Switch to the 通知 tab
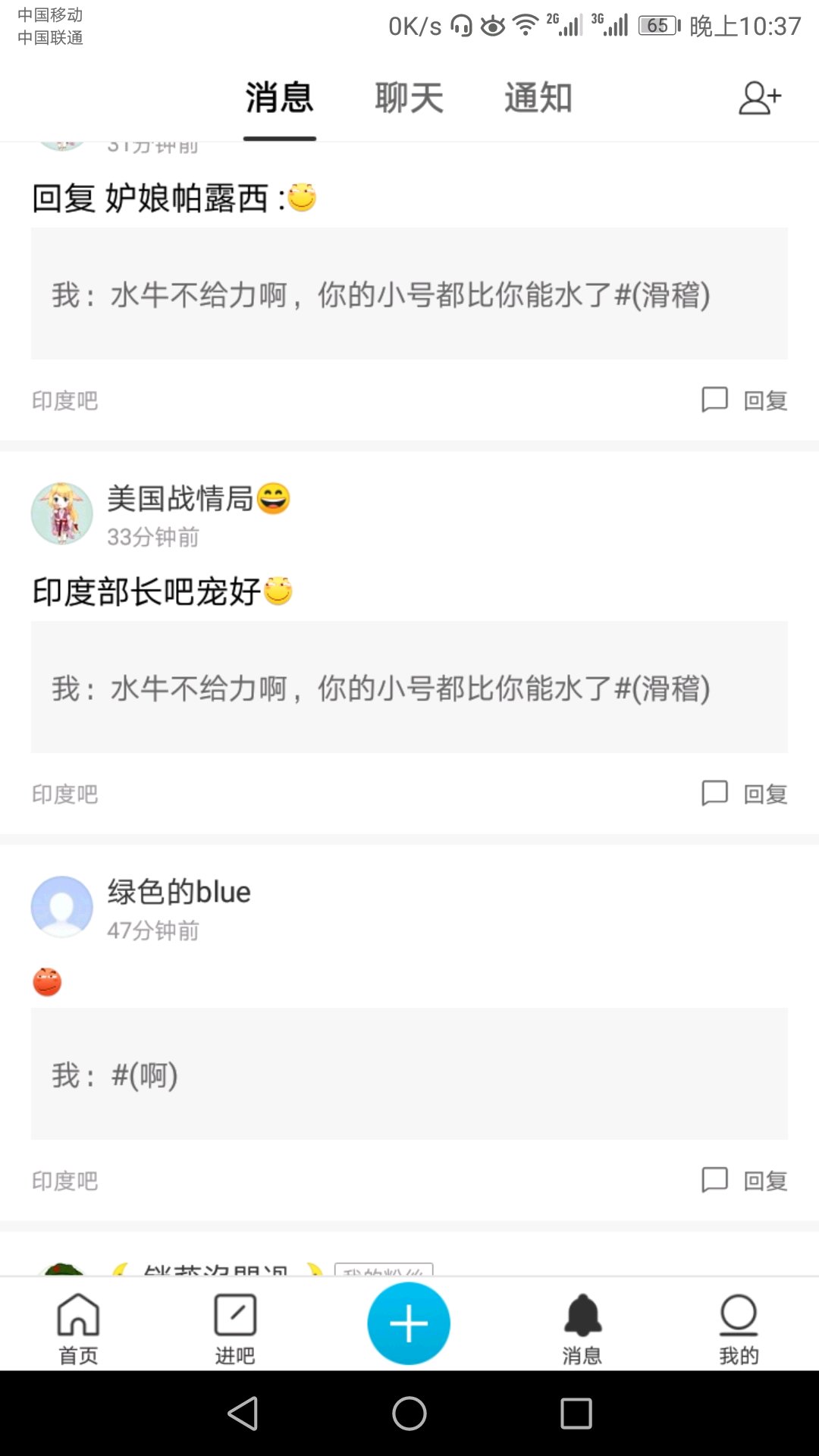819x1456 pixels. tap(538, 98)
